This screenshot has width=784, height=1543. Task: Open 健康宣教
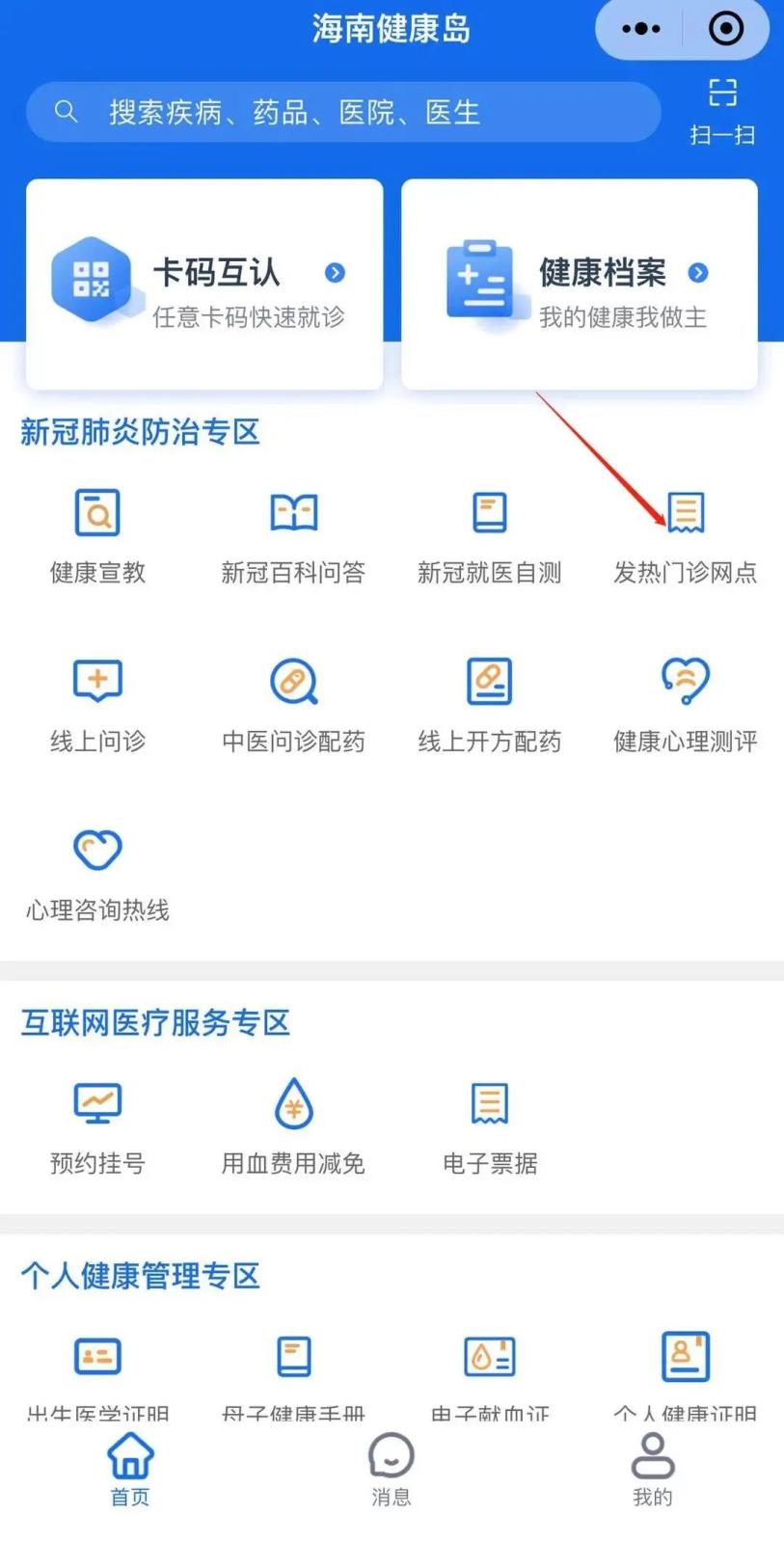click(x=97, y=537)
